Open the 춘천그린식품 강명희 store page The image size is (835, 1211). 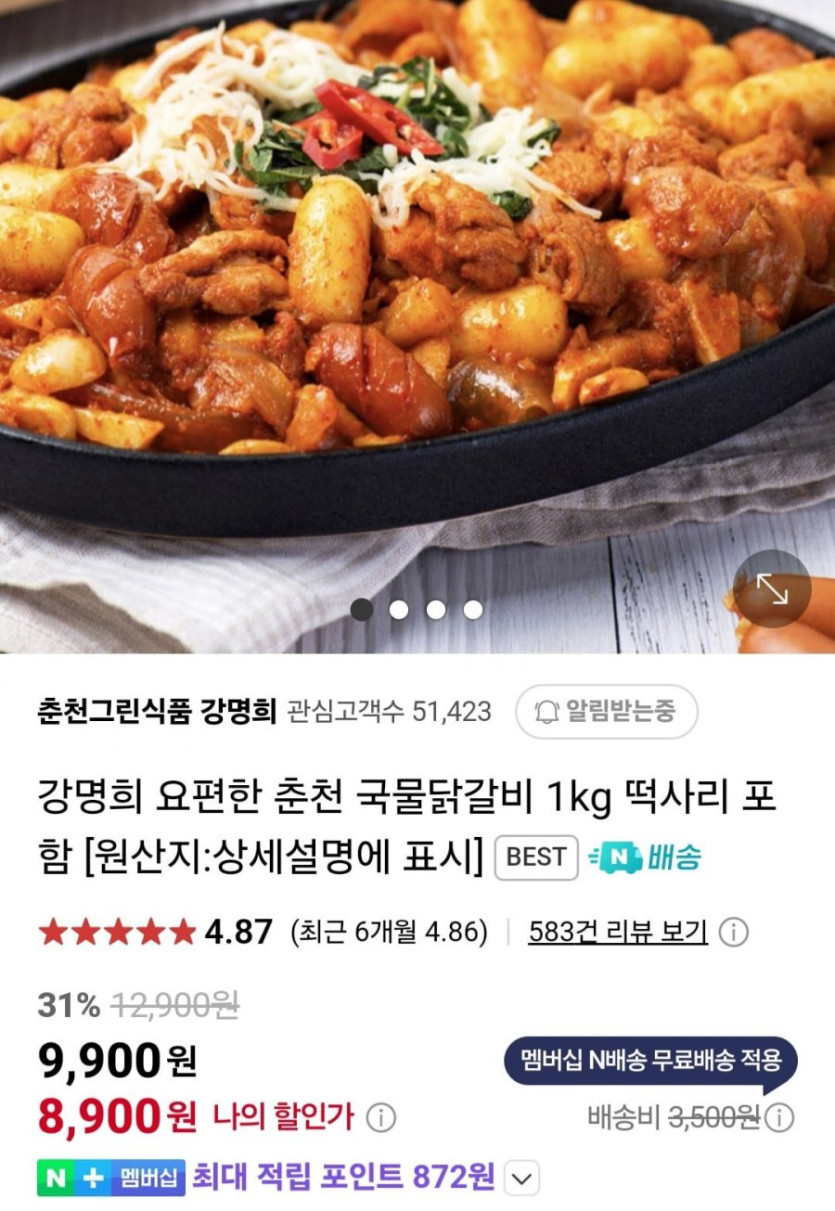pos(157,711)
